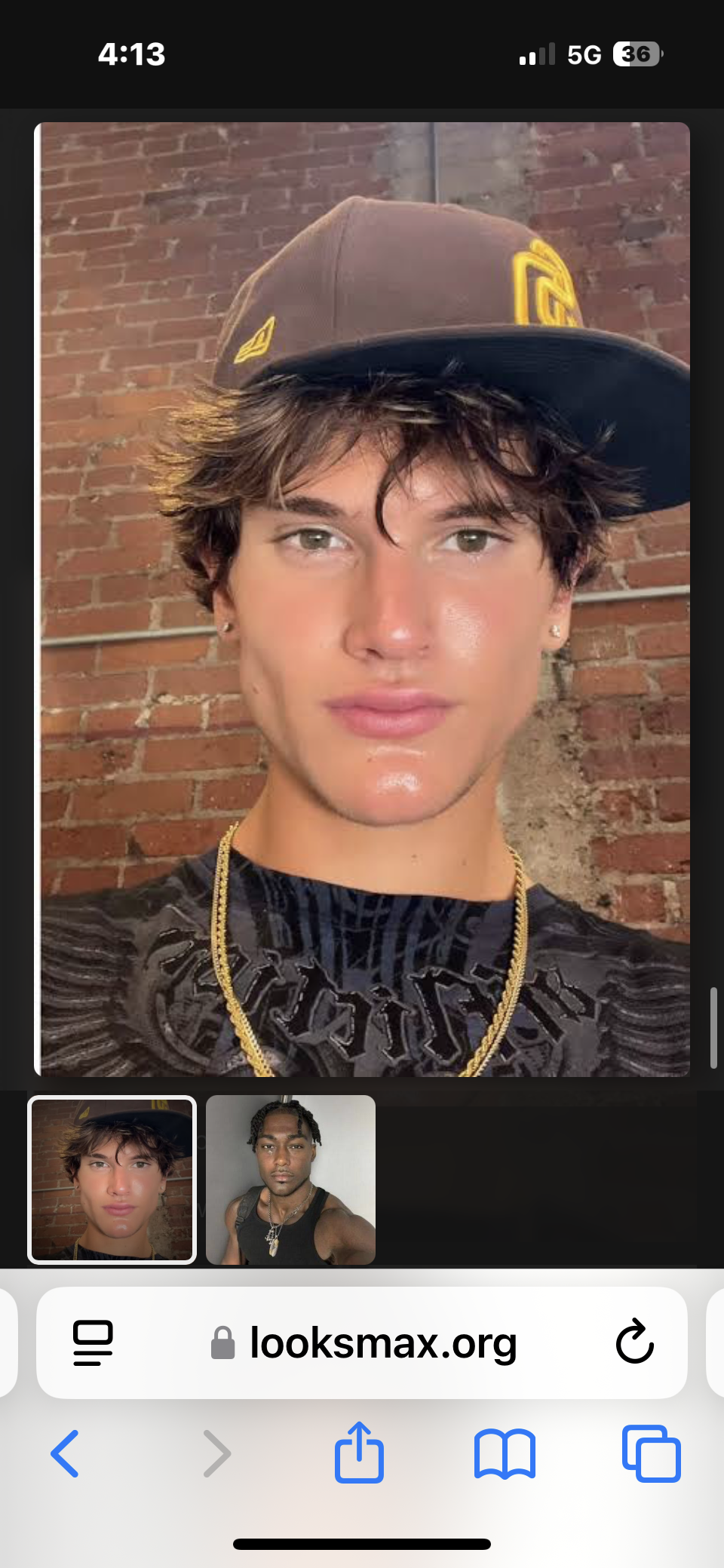Open the page settings menu in address bar
Image resolution: width=724 pixels, height=1568 pixels.
tap(93, 1343)
